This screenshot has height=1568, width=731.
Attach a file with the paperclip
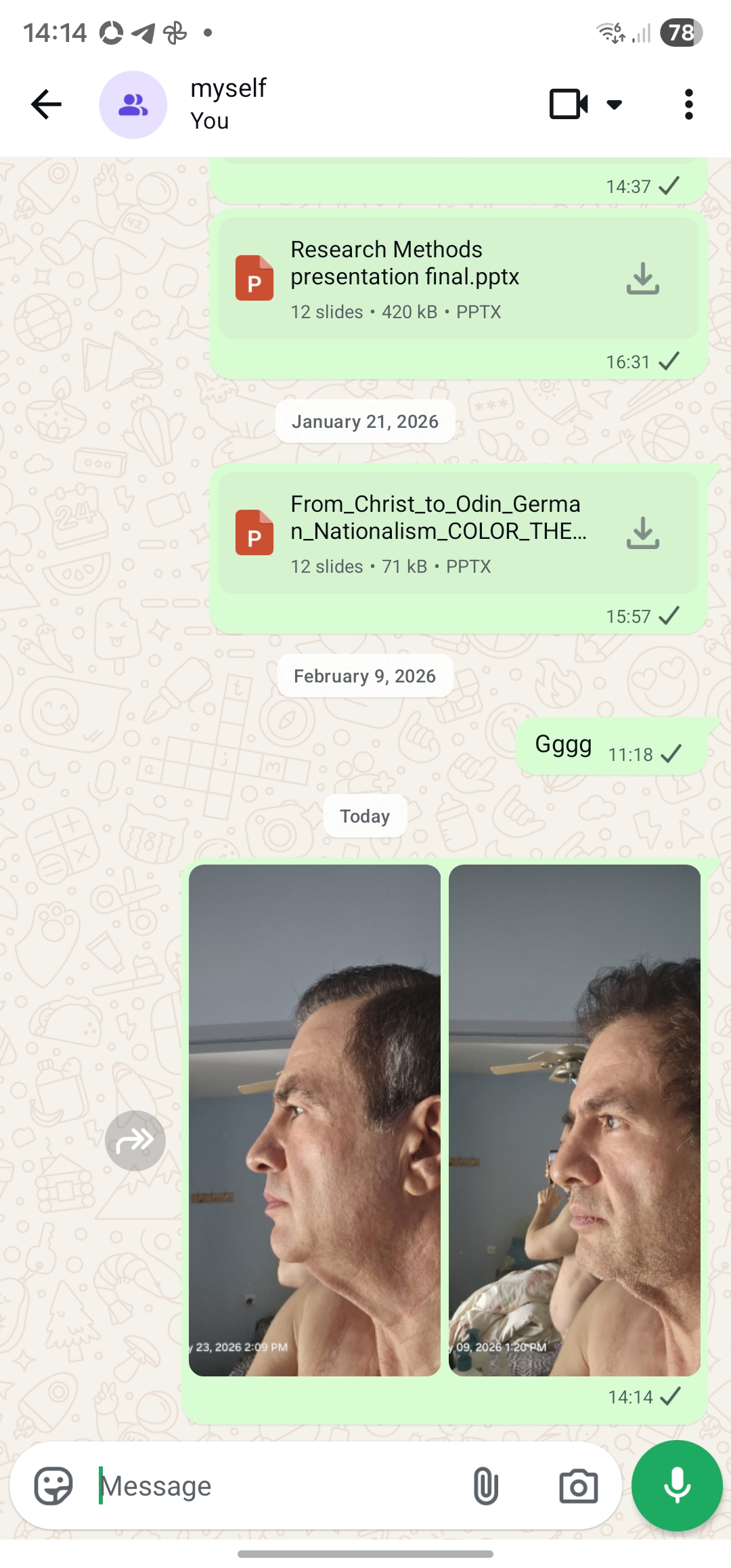click(x=485, y=1486)
